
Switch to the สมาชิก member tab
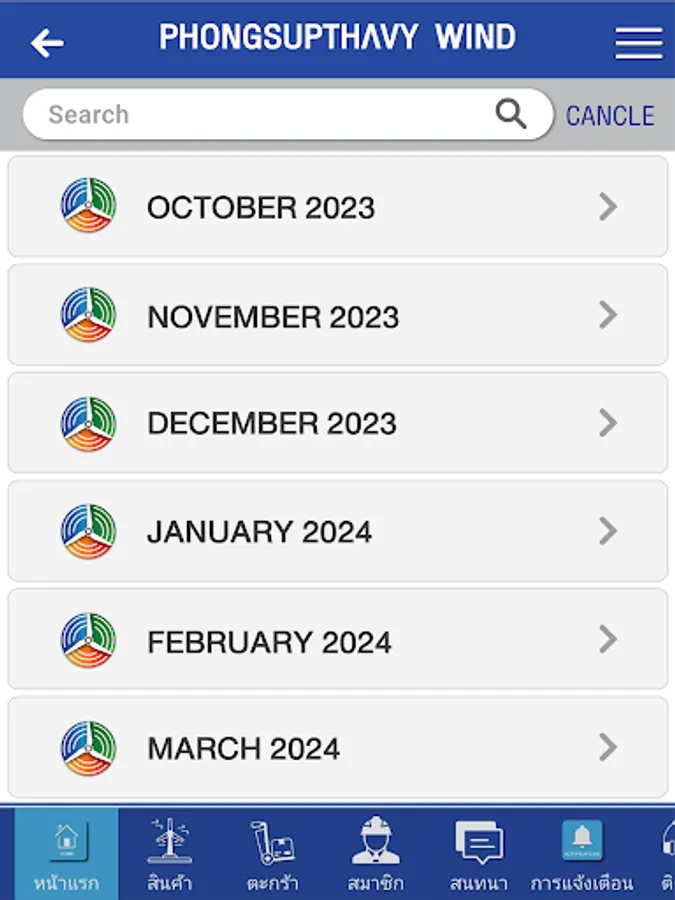click(375, 854)
